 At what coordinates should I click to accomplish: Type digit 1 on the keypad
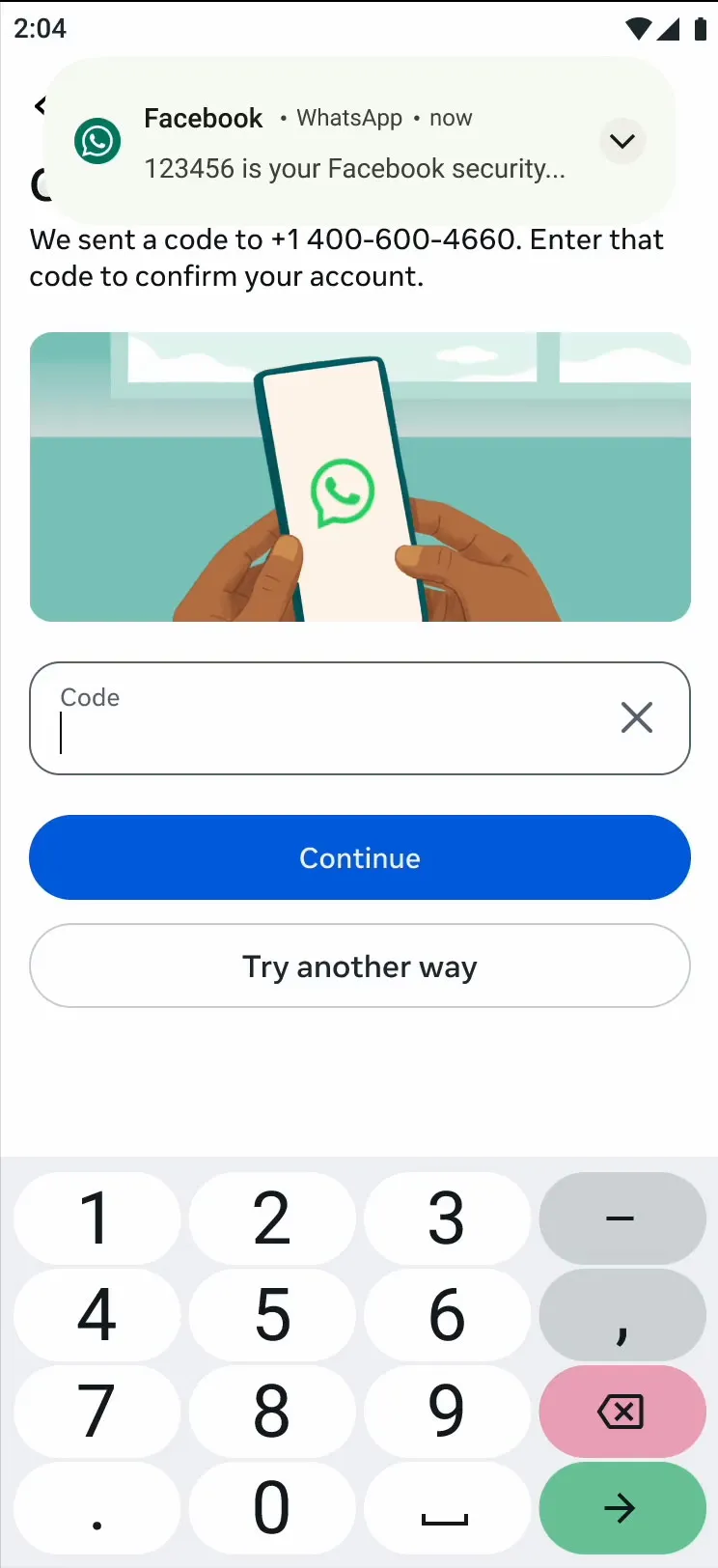pos(97,1218)
